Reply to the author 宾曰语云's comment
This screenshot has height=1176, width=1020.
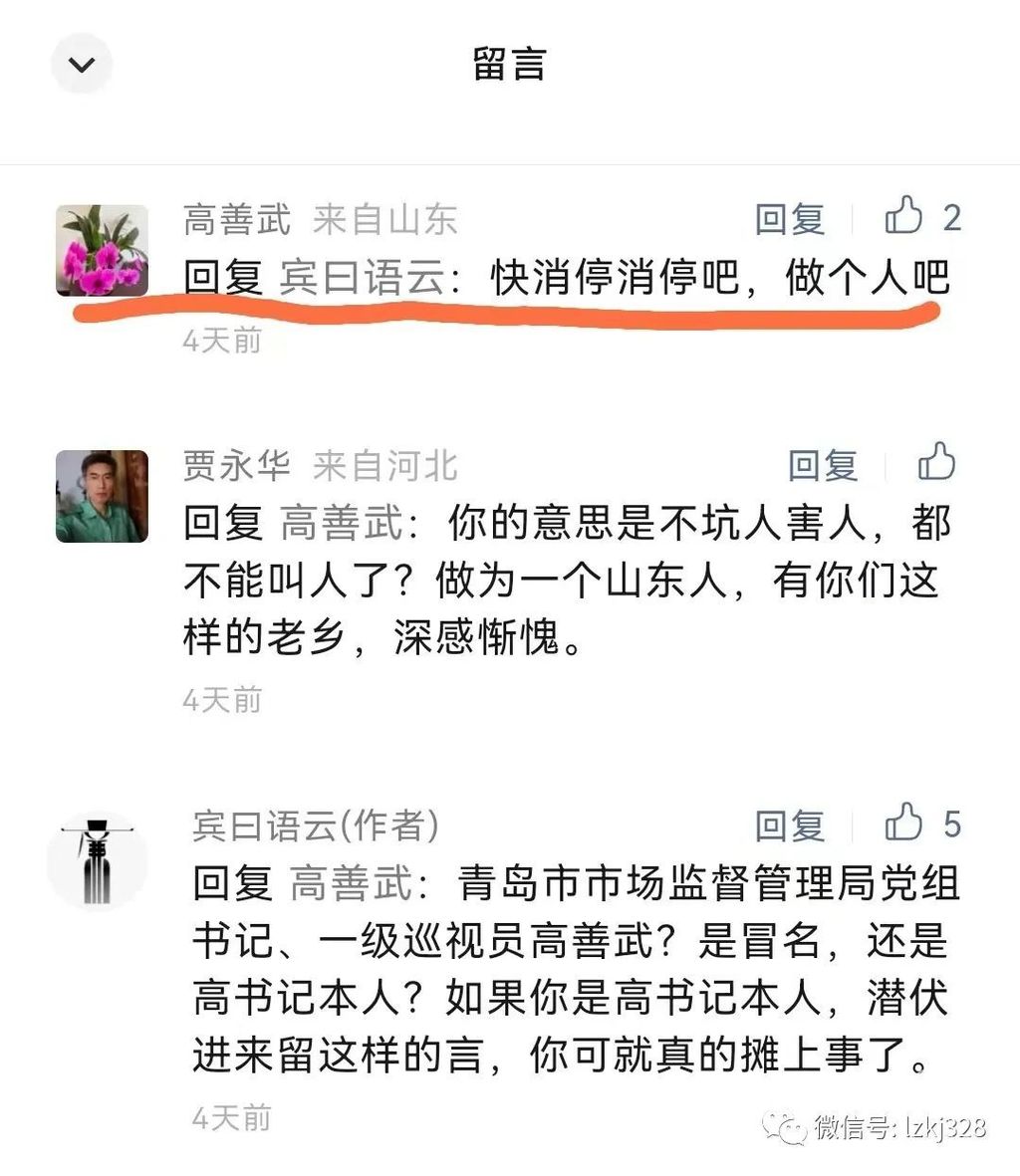[790, 825]
